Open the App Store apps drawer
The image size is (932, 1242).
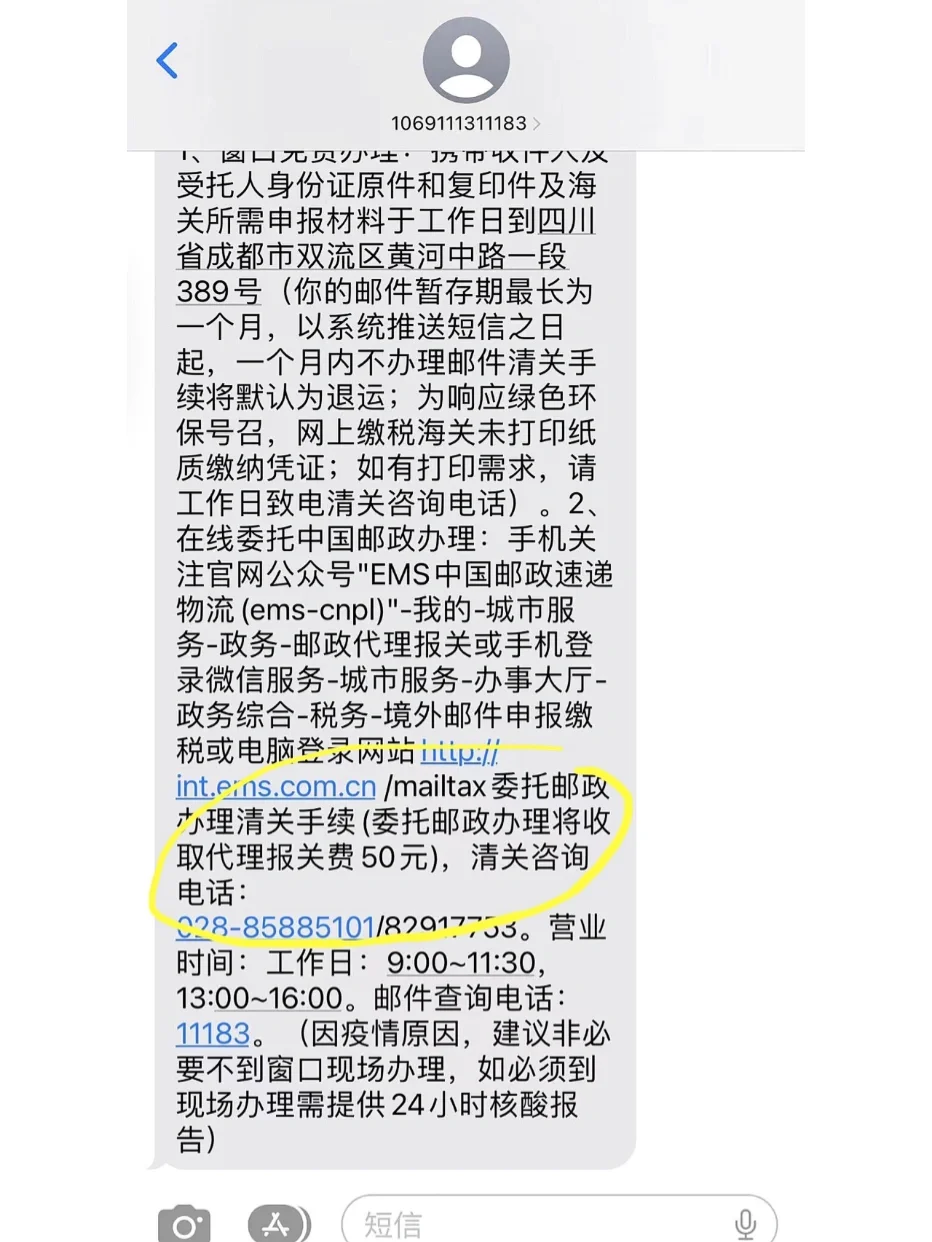[x=279, y=1224]
